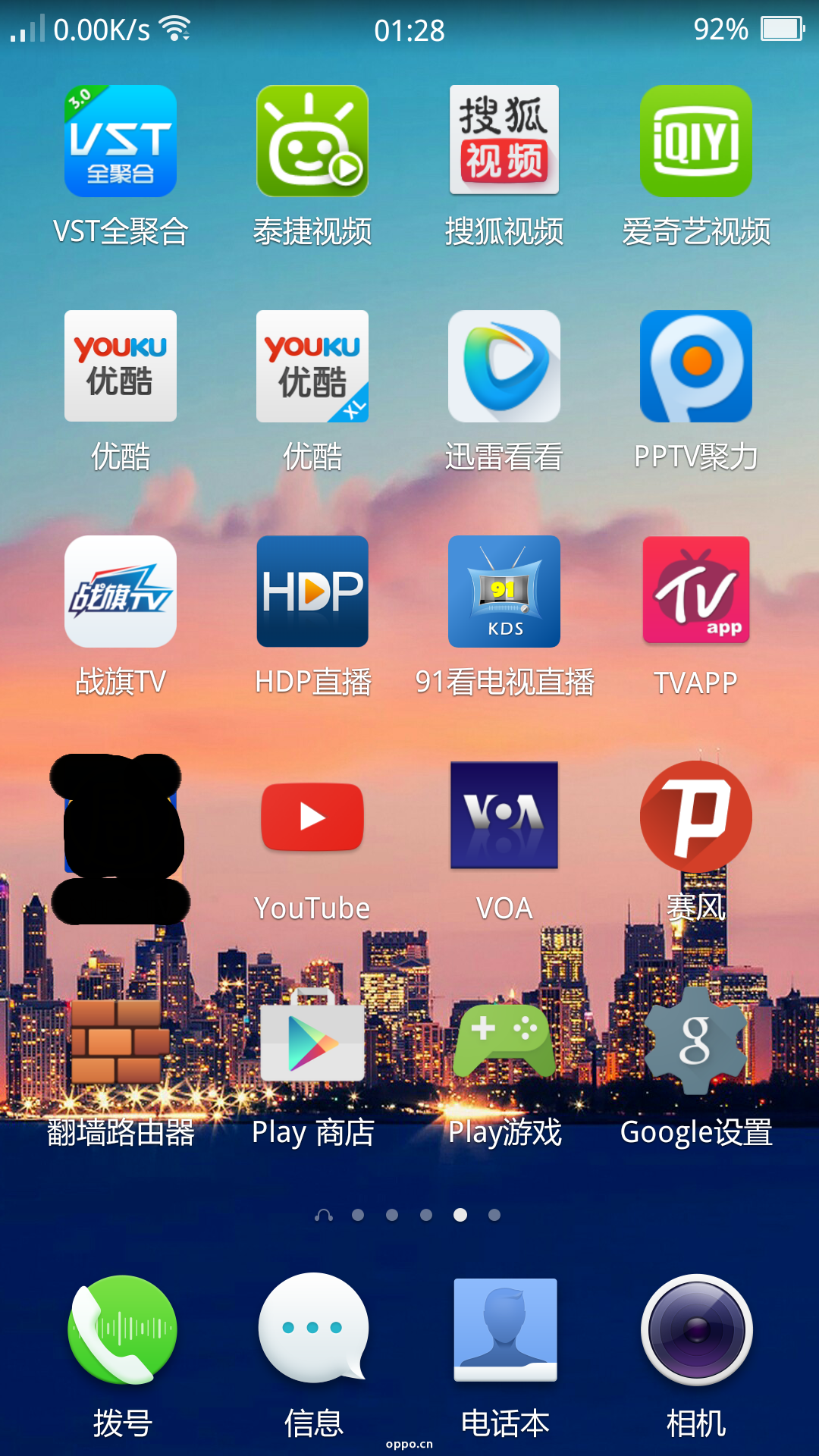Launch TVAPP
The height and width of the screenshot is (1456, 819).
click(696, 591)
